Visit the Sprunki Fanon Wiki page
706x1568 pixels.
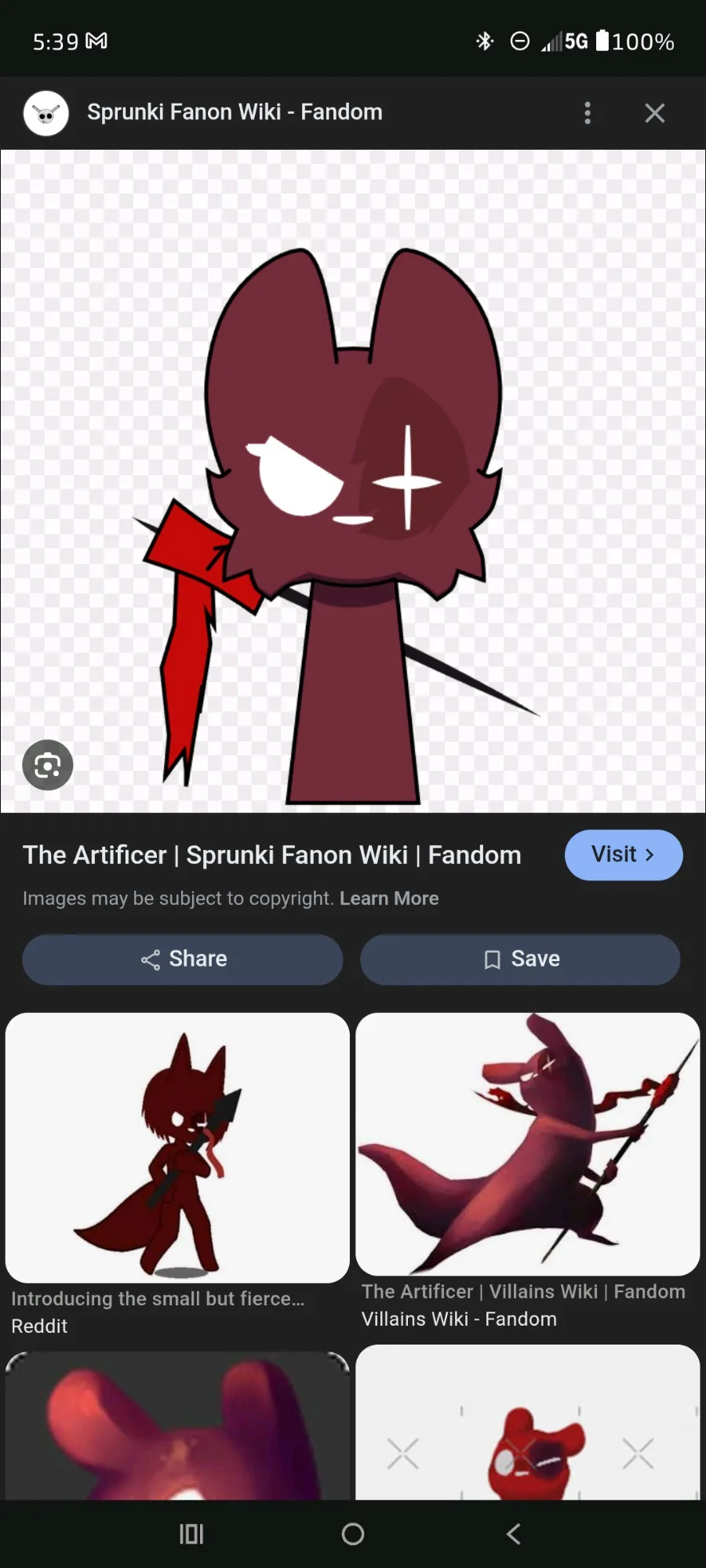point(624,855)
